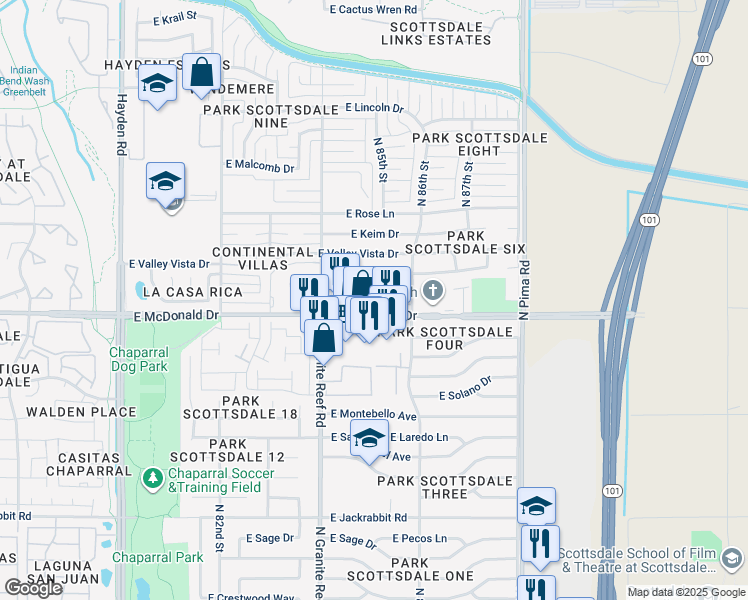Open the school marker left of E Malcomb Dr
This screenshot has height=600, width=748.
point(166,184)
